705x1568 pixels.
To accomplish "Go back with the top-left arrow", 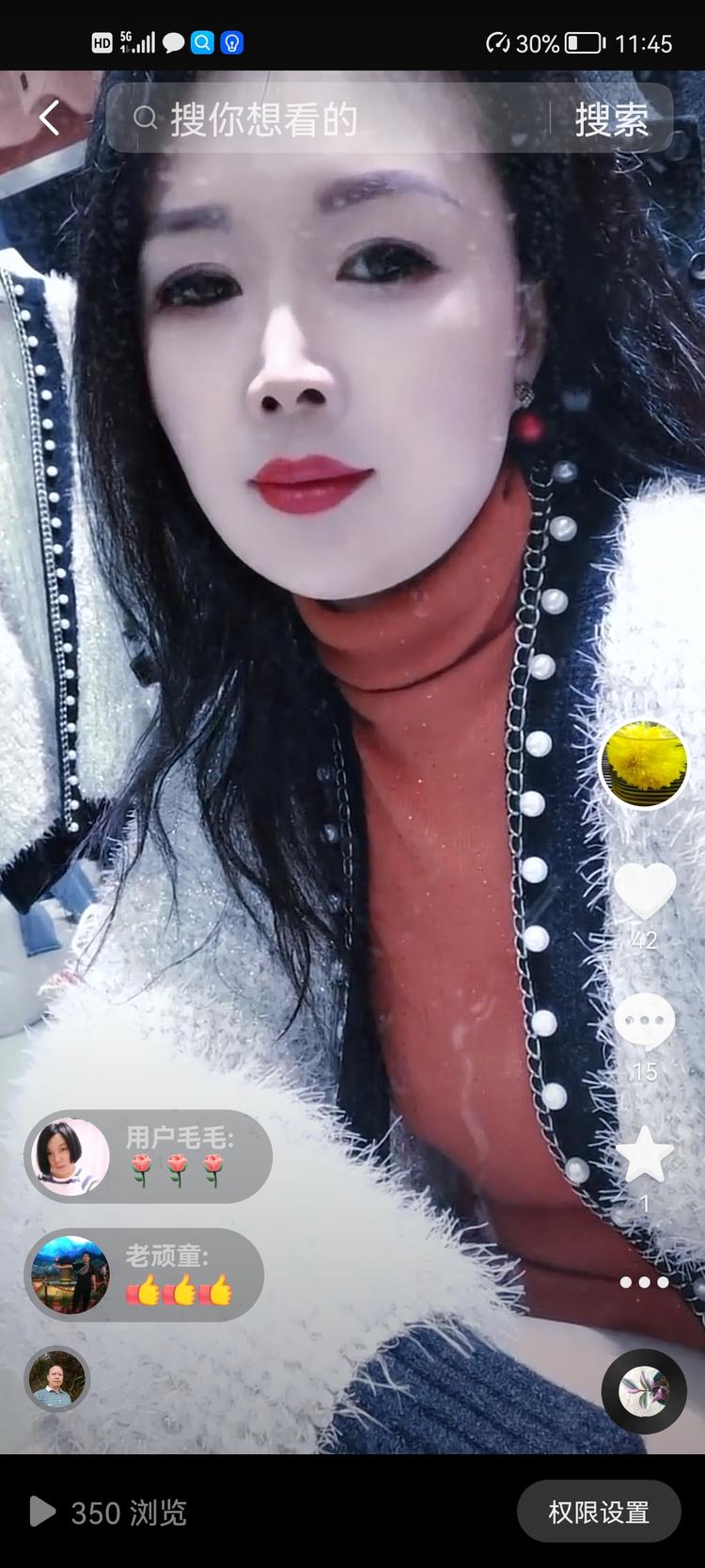I will 49,119.
